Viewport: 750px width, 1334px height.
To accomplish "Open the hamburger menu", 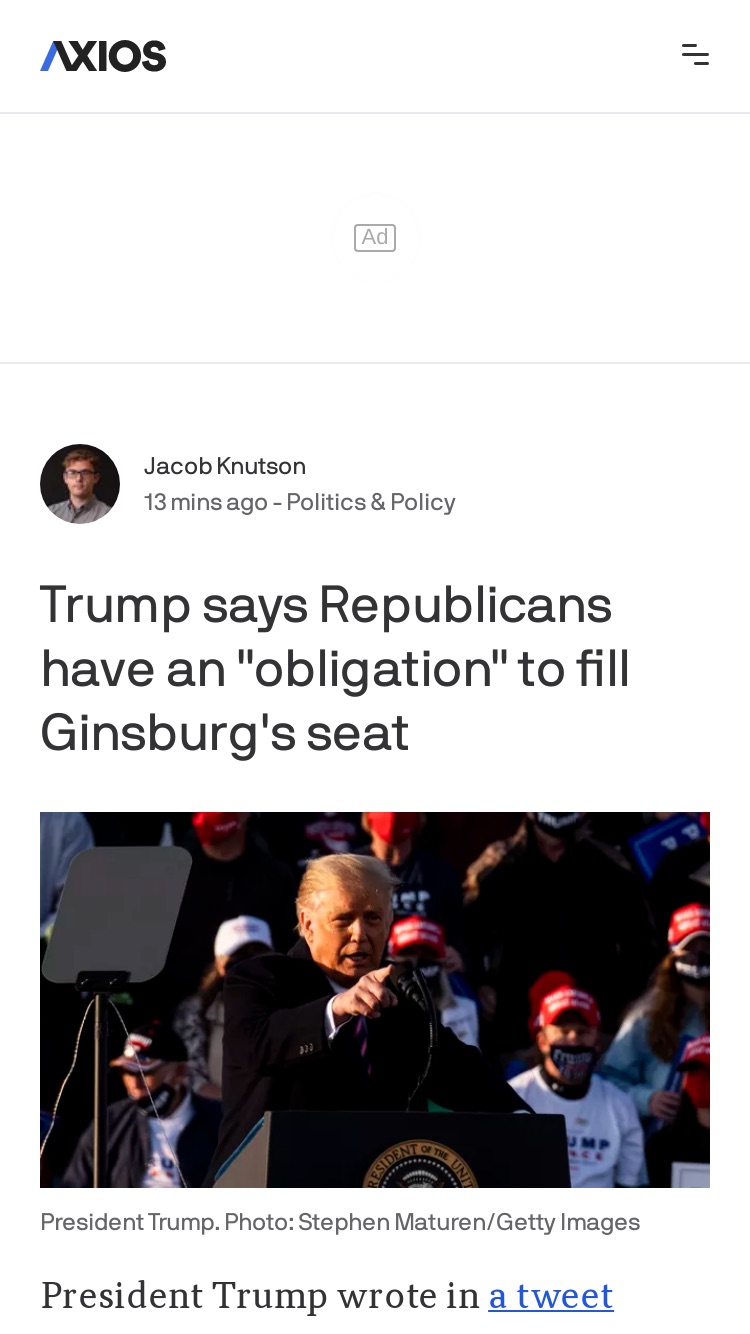I will pos(695,55).
